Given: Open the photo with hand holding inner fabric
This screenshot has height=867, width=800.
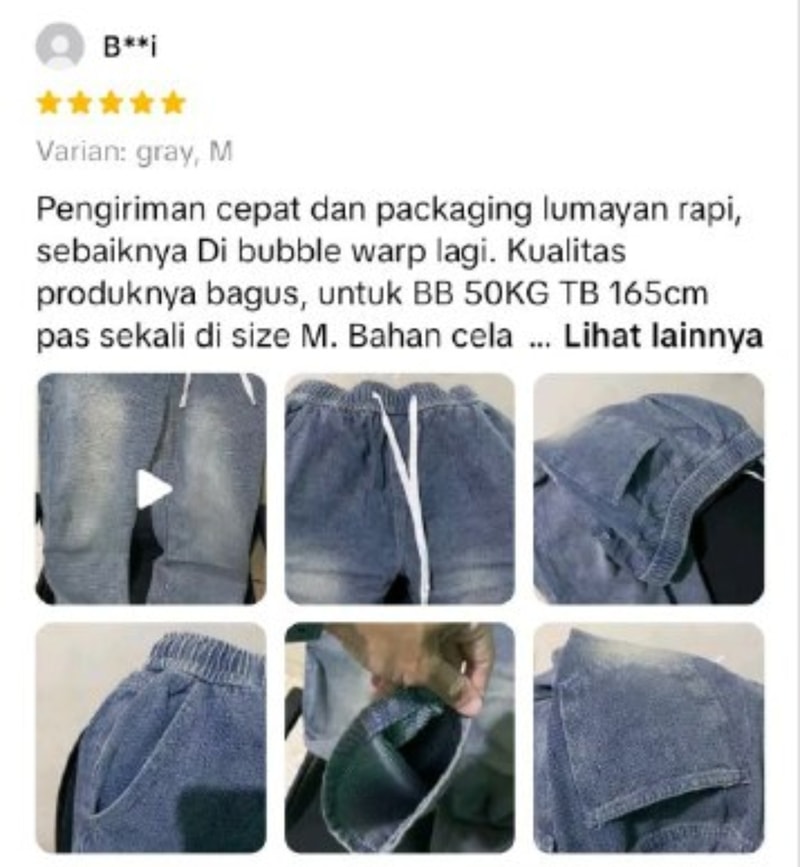Looking at the screenshot, I should click(x=400, y=737).
